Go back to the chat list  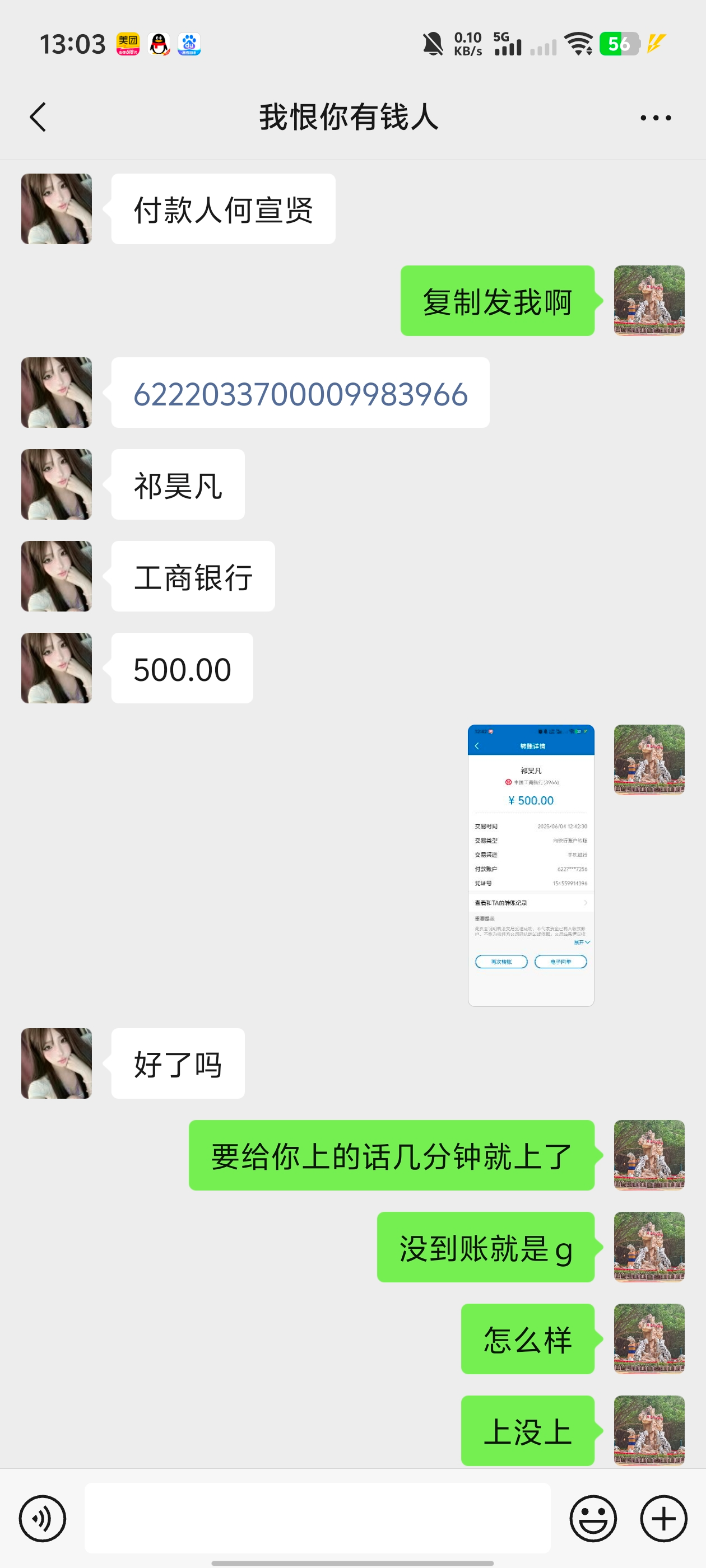pos(38,117)
